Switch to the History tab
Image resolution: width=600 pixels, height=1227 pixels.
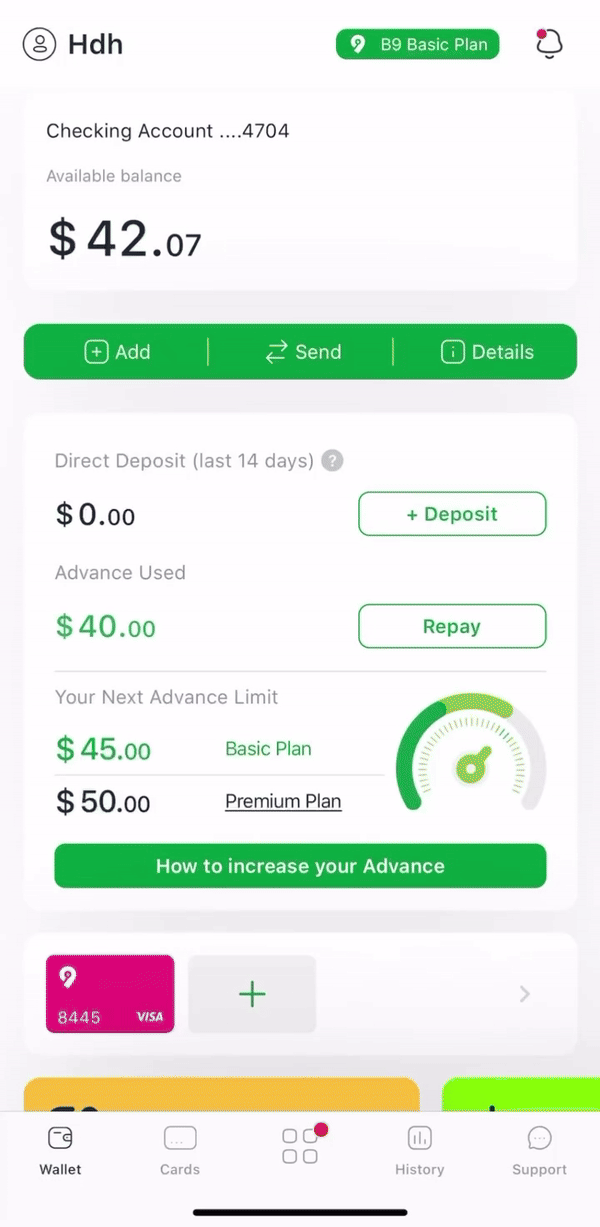(x=419, y=1150)
